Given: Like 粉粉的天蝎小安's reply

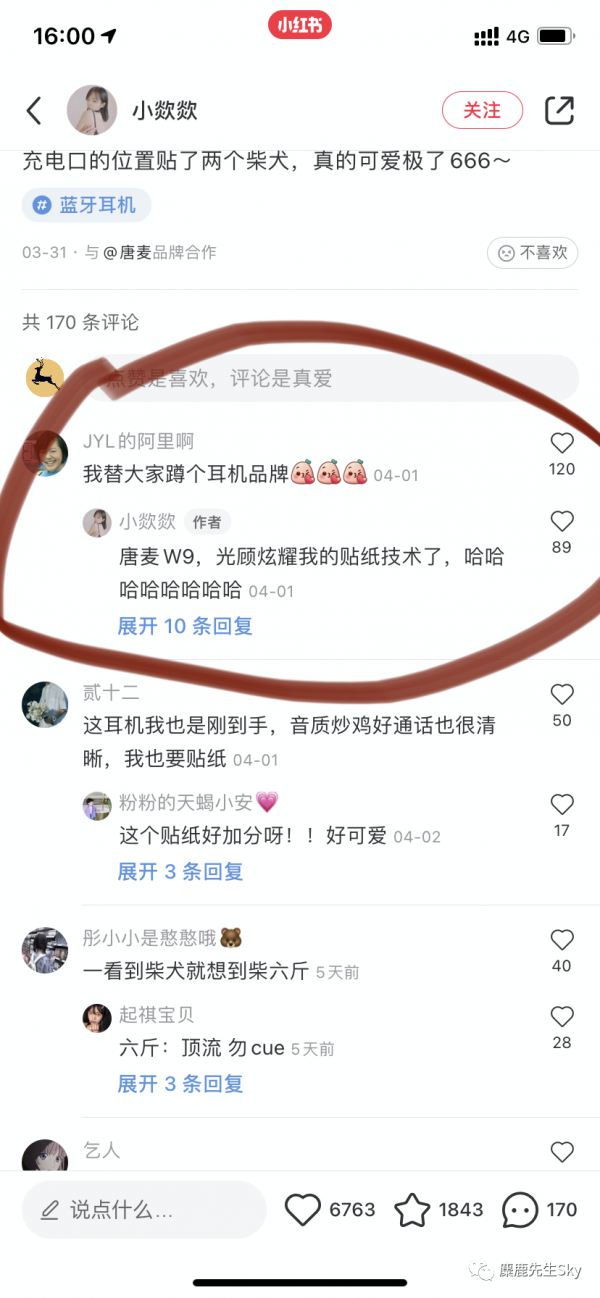Looking at the screenshot, I should [562, 805].
